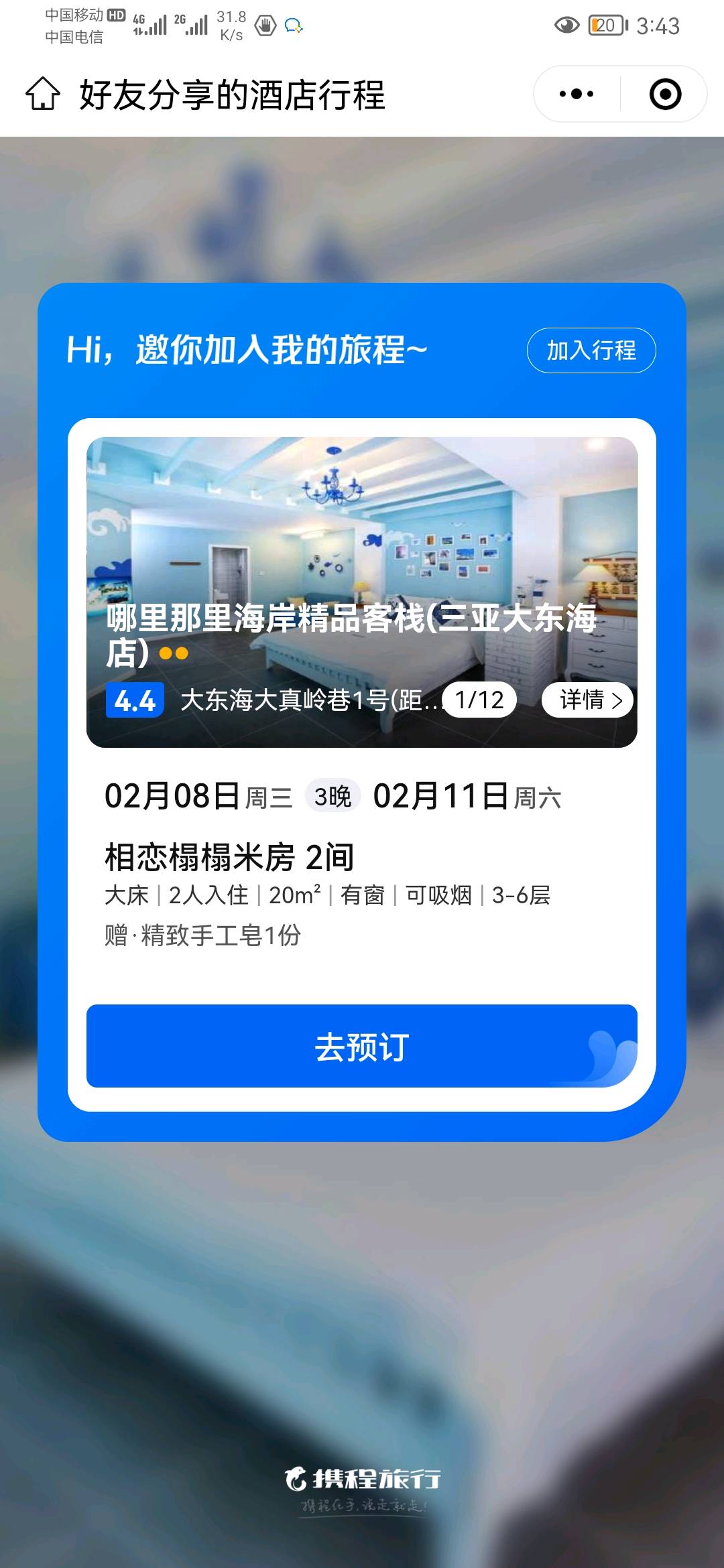This screenshot has height=1568, width=724.
Task: Open the three-dot more menu
Action: pyautogui.click(x=577, y=94)
